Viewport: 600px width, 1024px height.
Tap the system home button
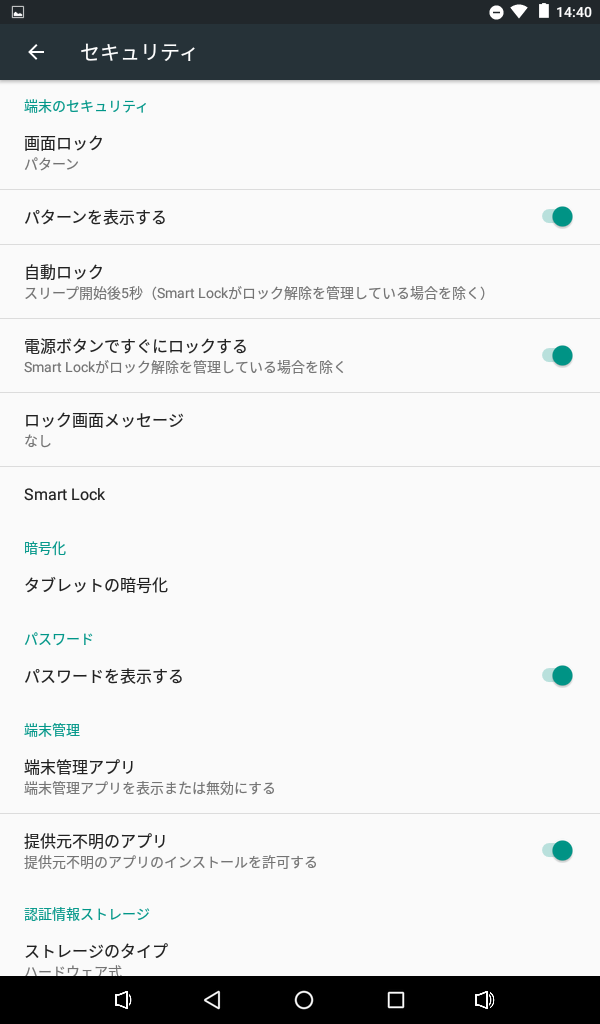point(304,1000)
